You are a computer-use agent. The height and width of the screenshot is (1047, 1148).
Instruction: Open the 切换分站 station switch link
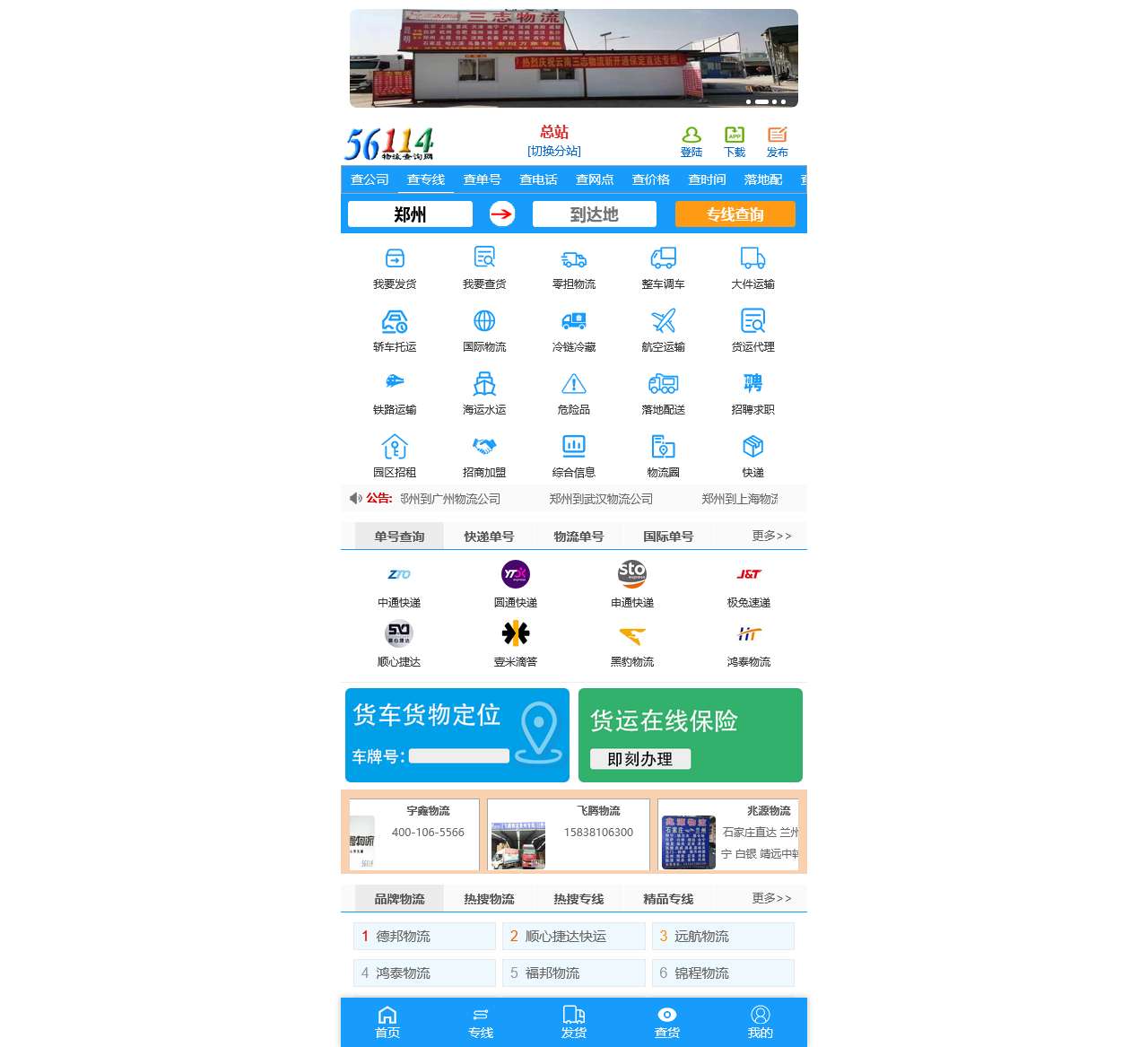pyautogui.click(x=554, y=151)
